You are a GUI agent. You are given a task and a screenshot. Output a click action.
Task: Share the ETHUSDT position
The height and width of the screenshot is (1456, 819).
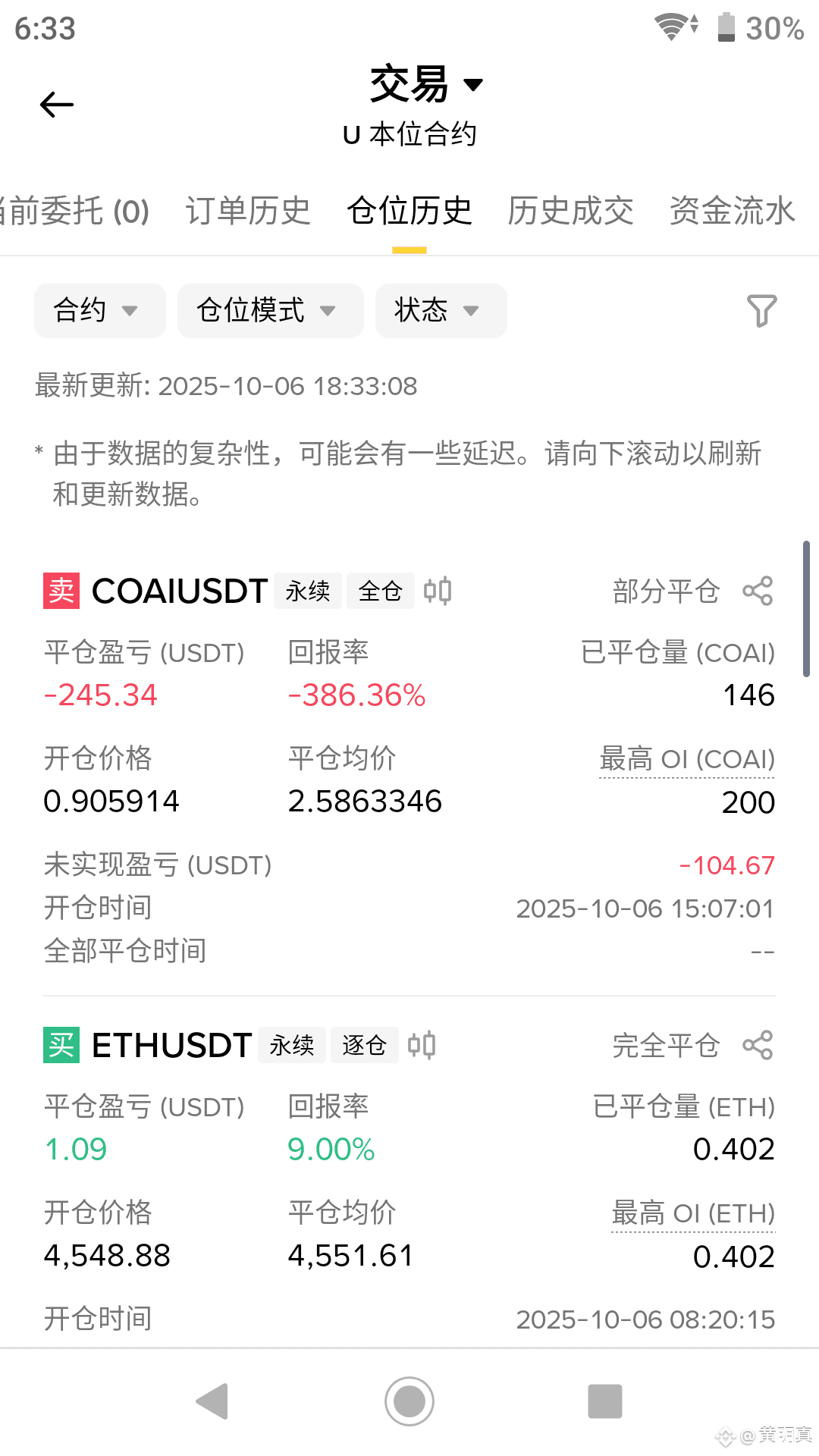click(758, 1045)
